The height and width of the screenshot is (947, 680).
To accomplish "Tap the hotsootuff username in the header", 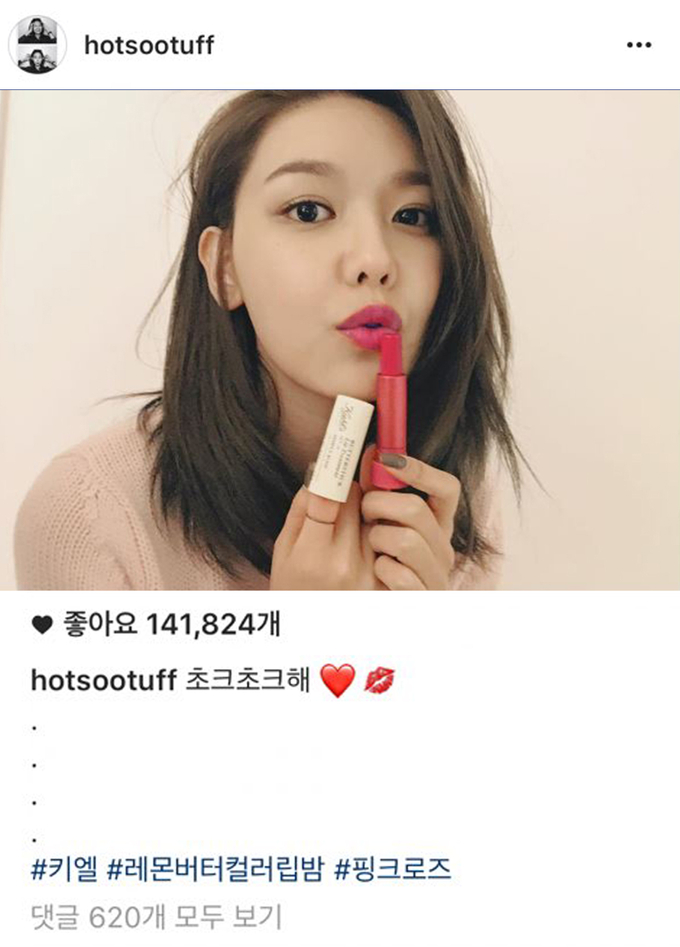I will 149,46.
